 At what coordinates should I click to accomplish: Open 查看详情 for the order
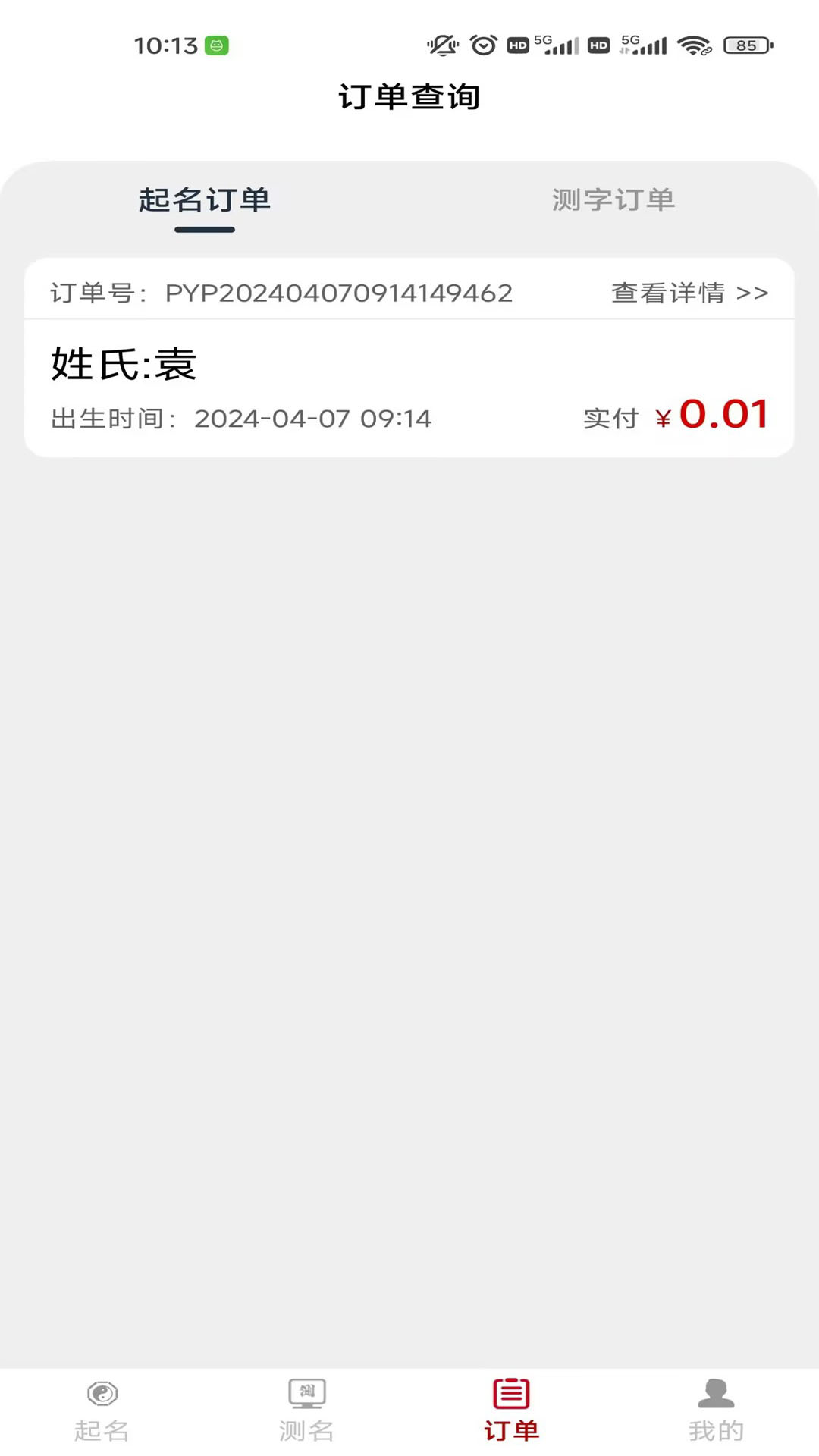click(x=667, y=293)
